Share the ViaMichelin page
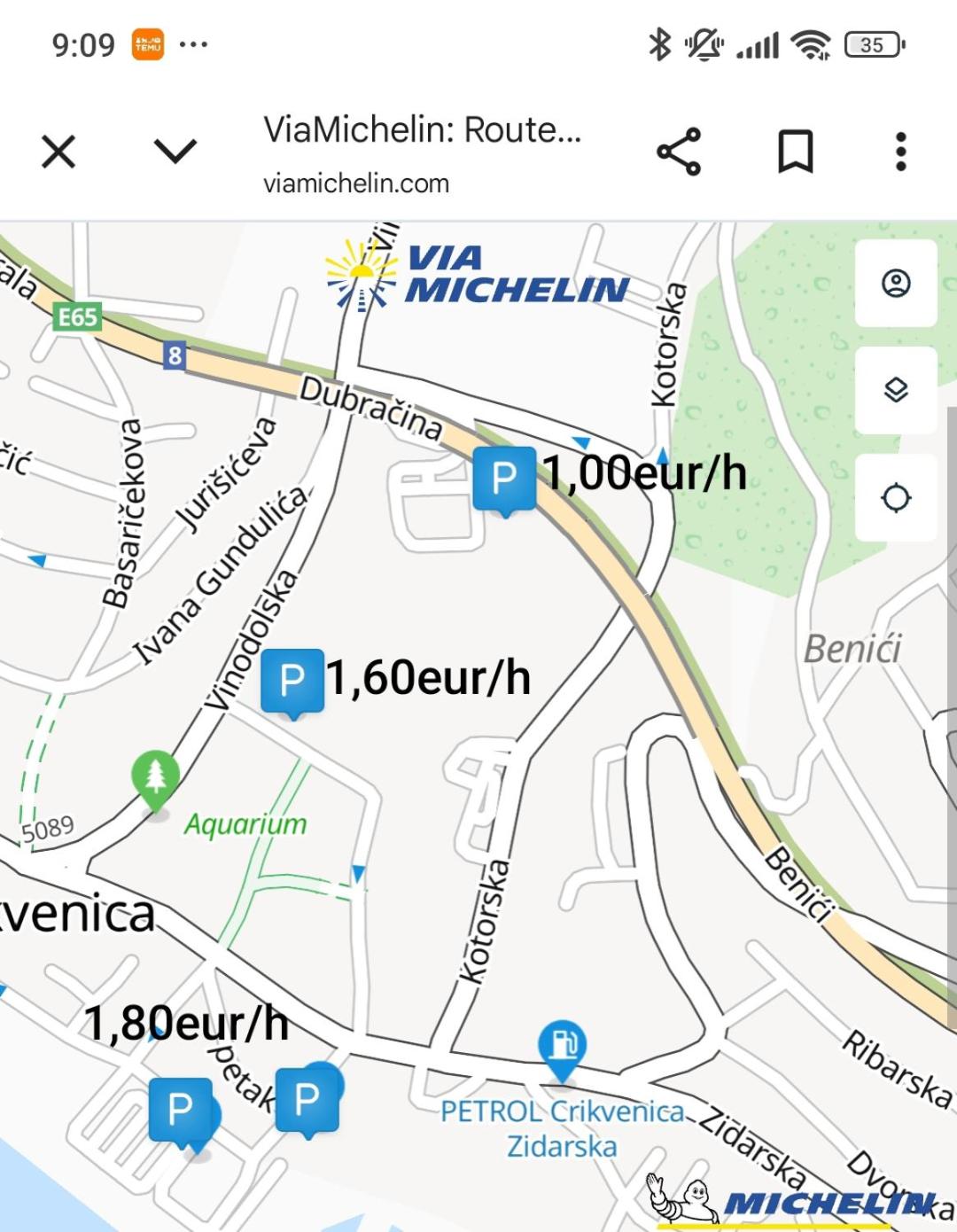The image size is (957, 1232). (679, 152)
